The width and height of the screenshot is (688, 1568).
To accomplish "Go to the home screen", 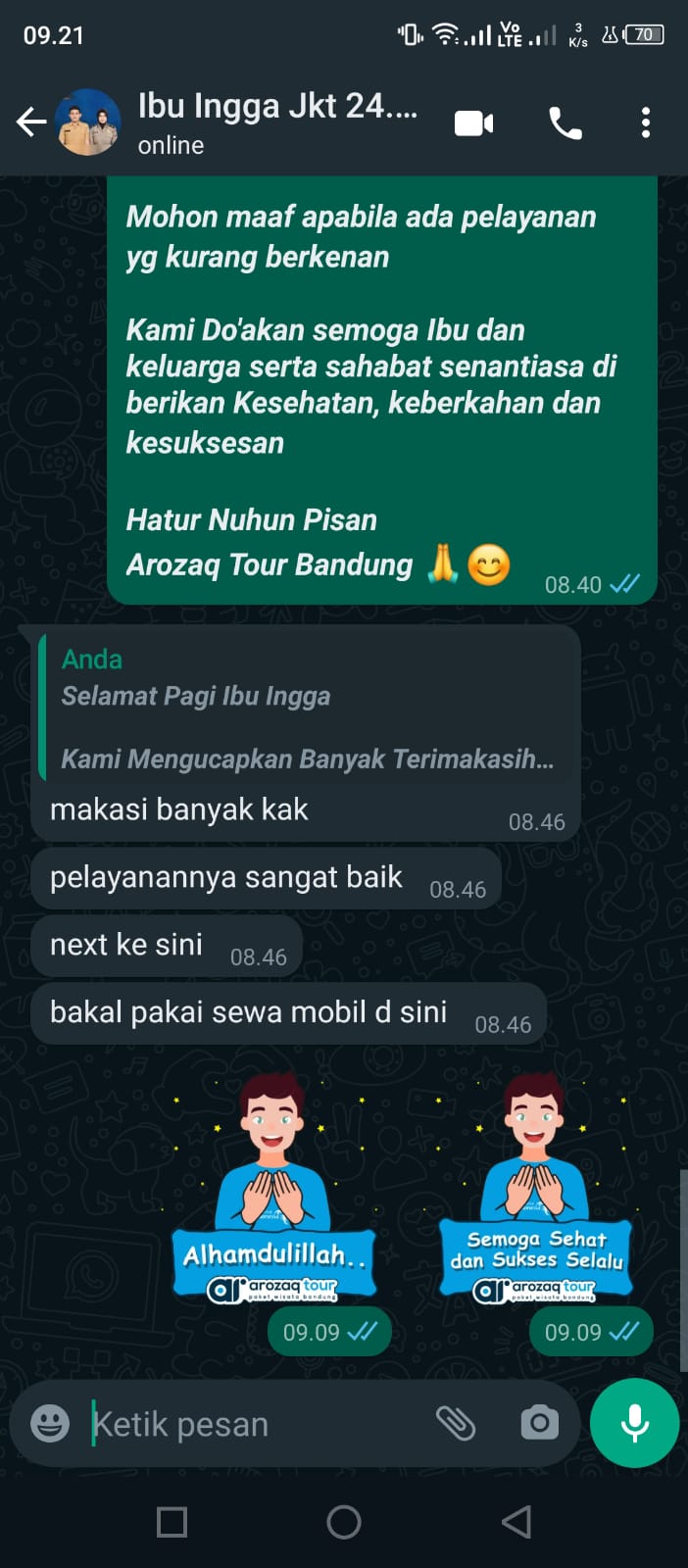I will point(344,1522).
